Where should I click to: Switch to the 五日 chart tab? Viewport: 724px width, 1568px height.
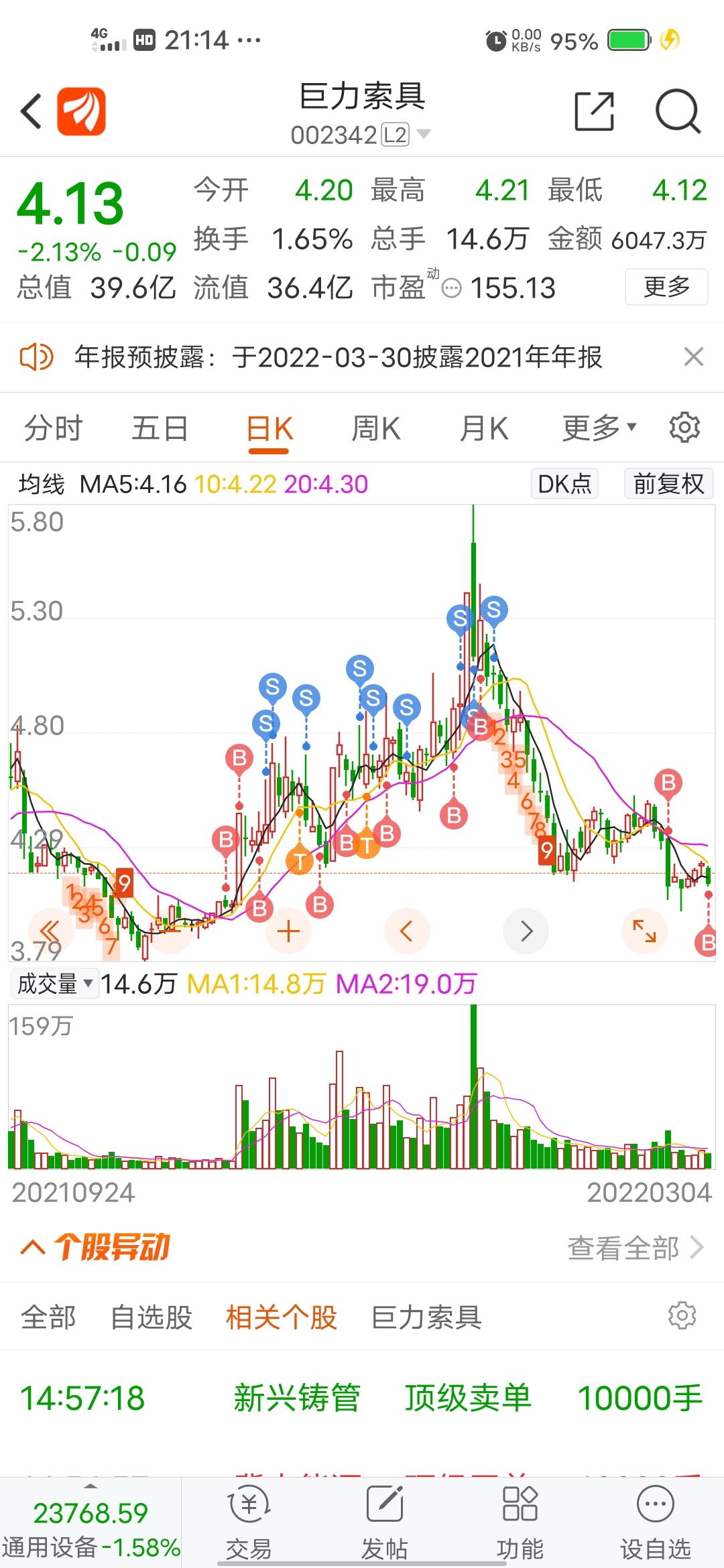pyautogui.click(x=160, y=428)
